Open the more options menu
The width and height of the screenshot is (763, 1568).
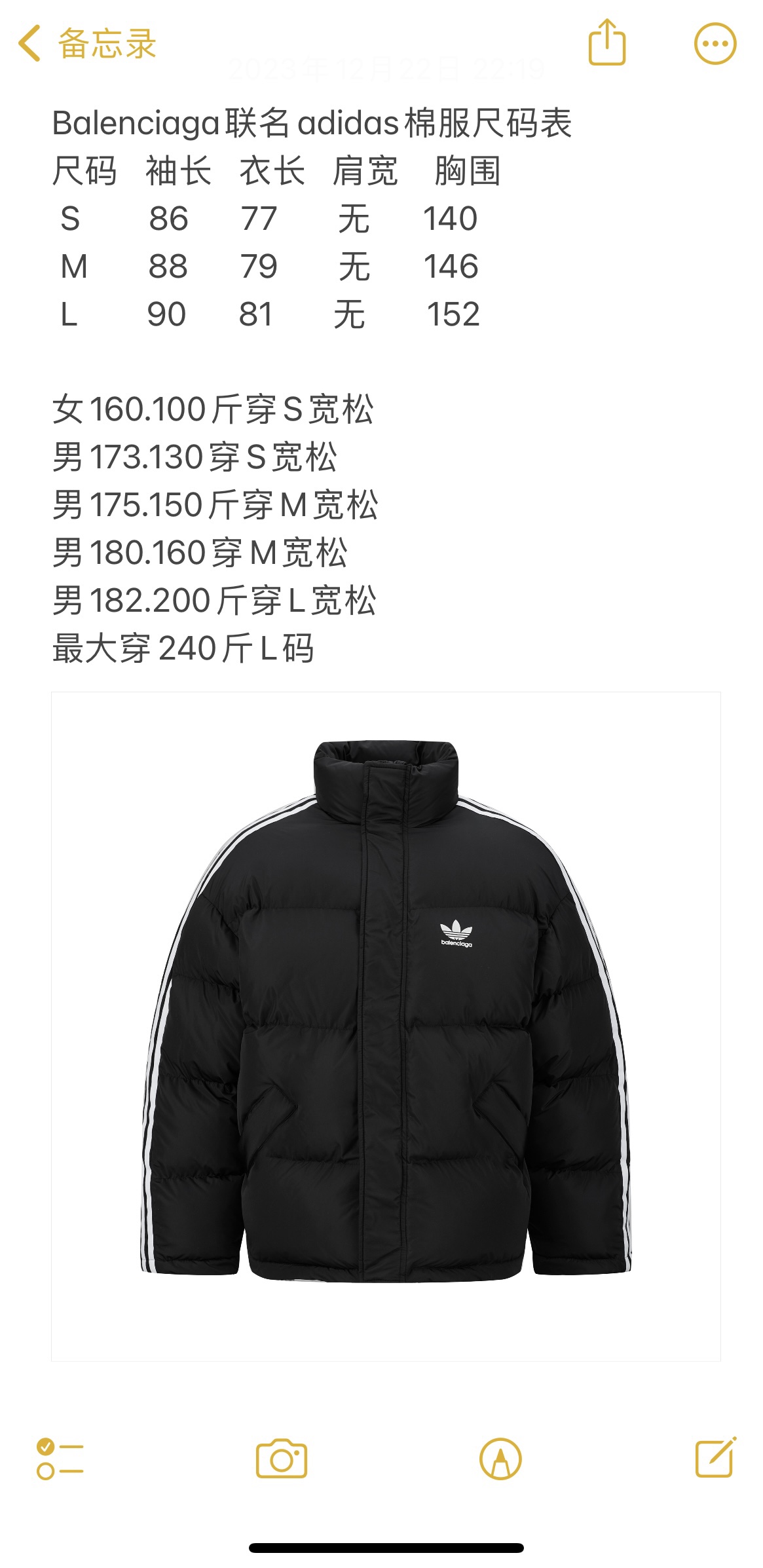[x=715, y=44]
